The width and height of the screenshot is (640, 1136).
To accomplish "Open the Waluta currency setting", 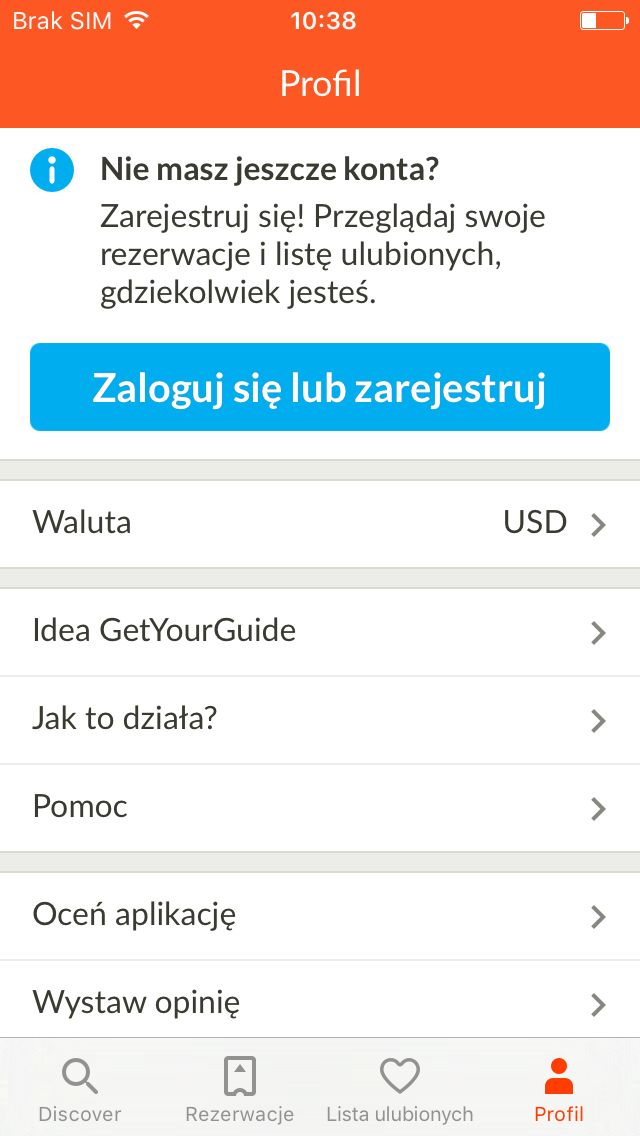I will coord(320,523).
